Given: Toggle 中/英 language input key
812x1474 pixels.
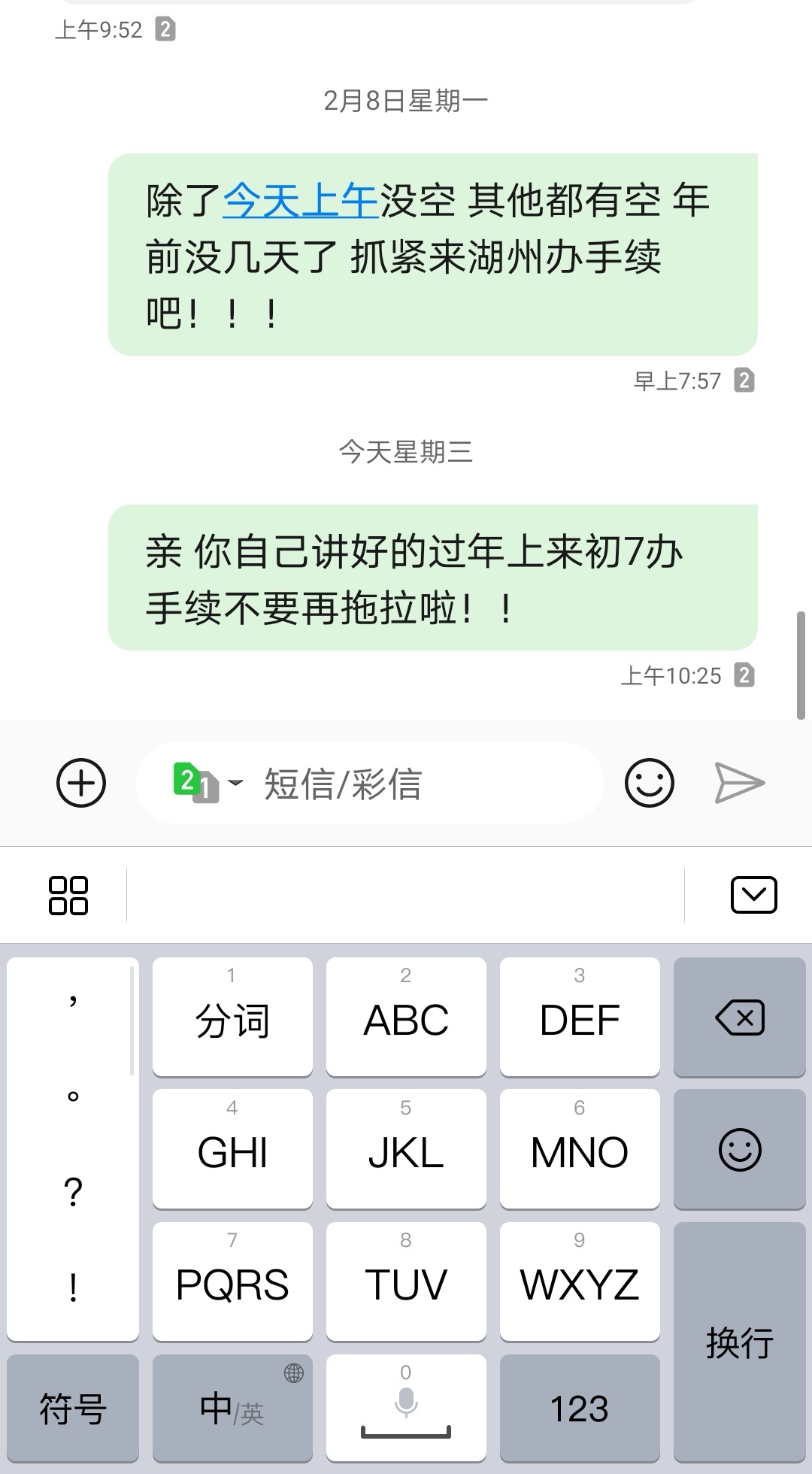Looking at the screenshot, I should coord(232,1409).
